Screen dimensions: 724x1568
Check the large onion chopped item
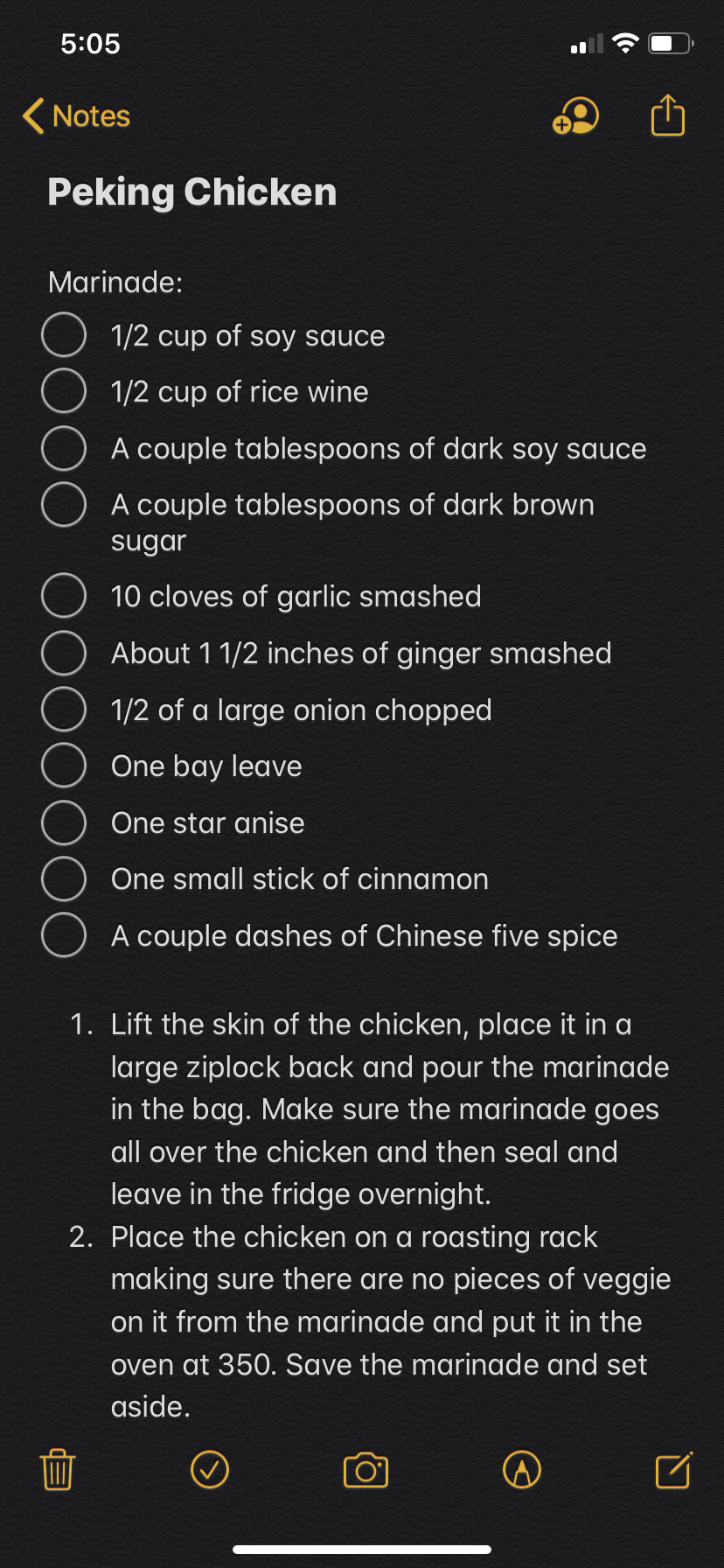click(64, 709)
